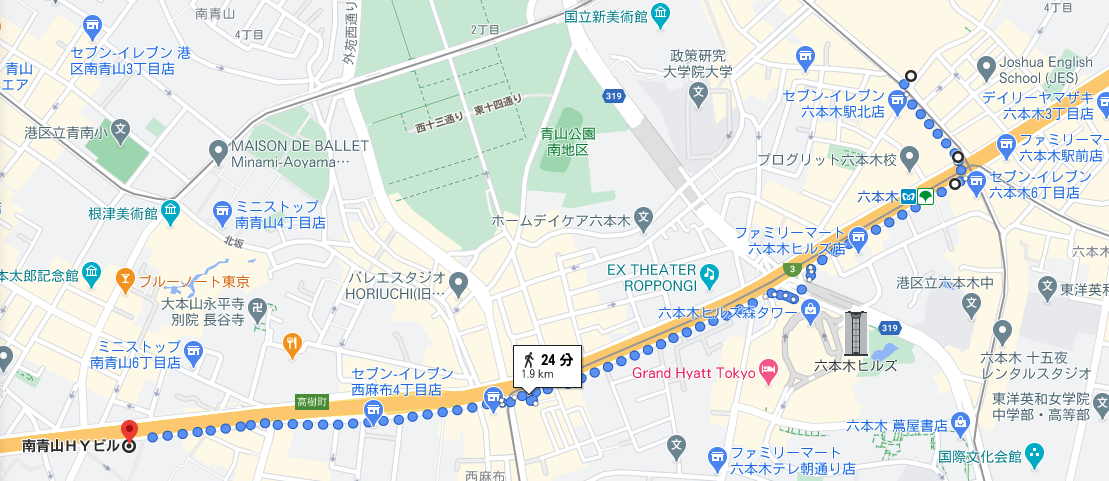Select the 六本木 蔦屋書店 shop marker

tap(959, 424)
